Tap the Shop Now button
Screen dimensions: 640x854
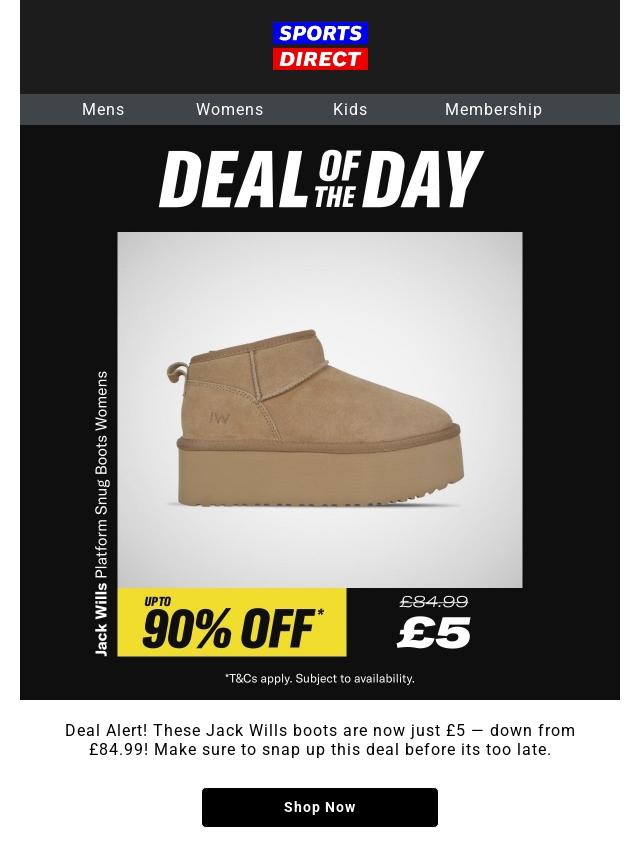pos(320,807)
